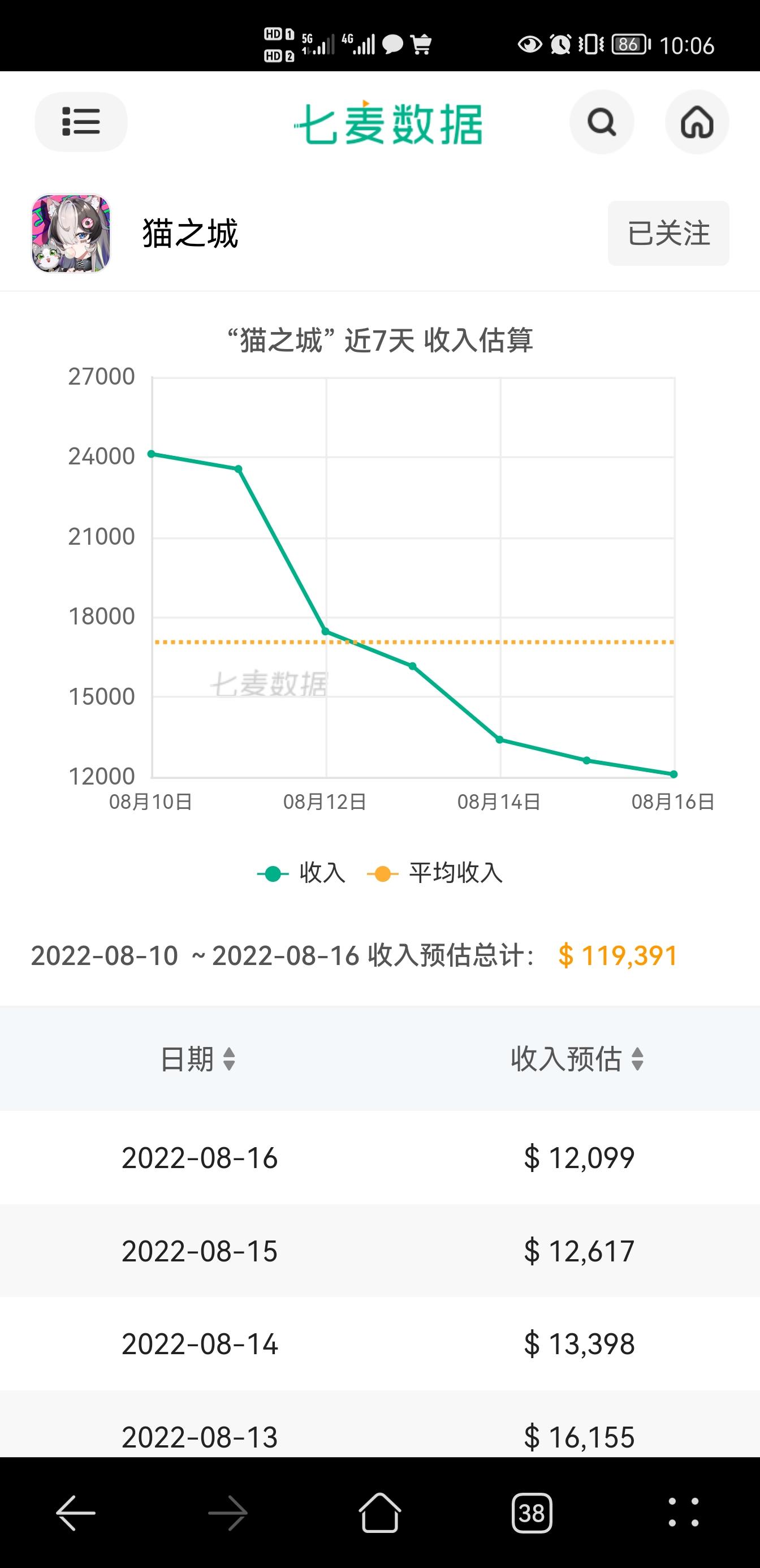This screenshot has height=1568, width=760.
Task: Open the browser home page button
Action: coord(379,1513)
